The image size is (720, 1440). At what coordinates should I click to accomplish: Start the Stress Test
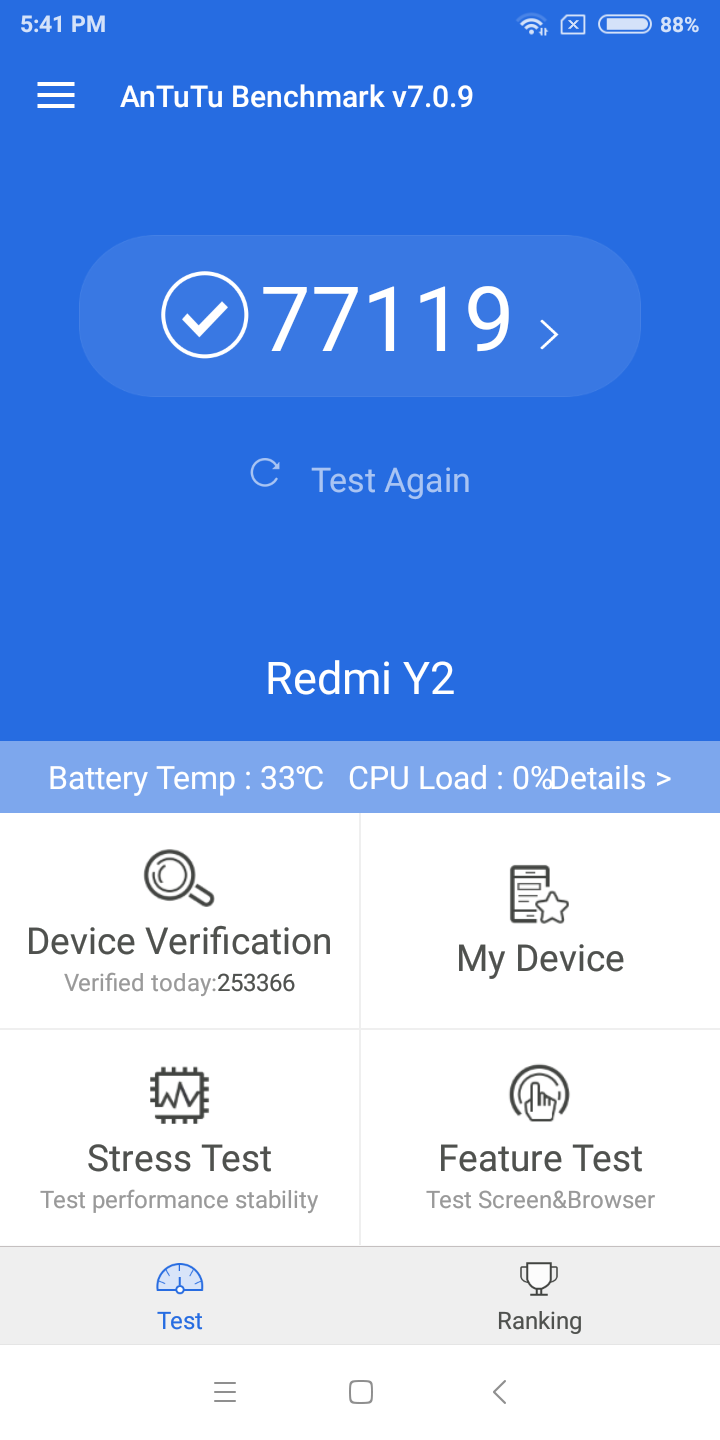(180, 1137)
